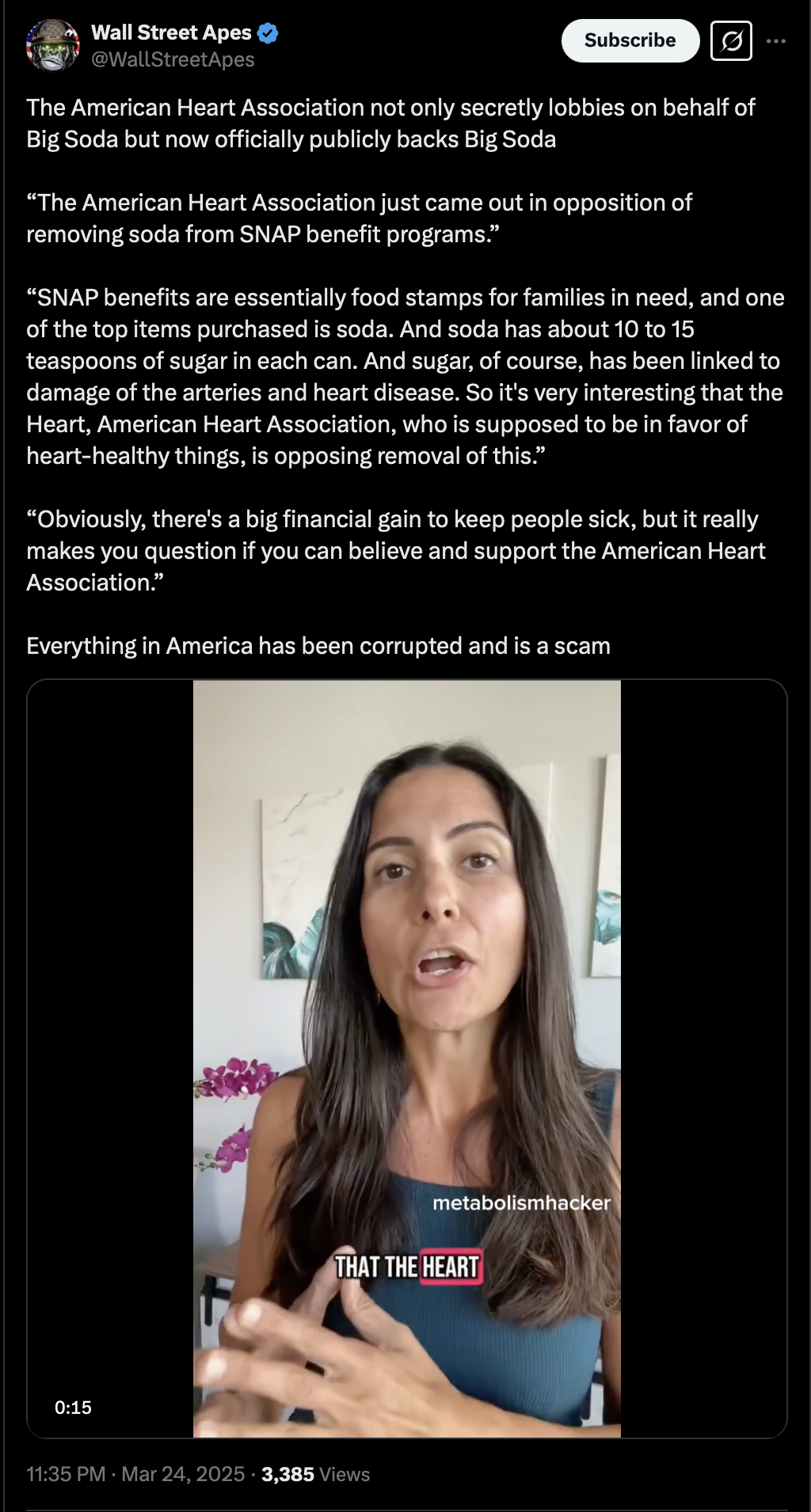Open Wall Street Apes profile picture
The width and height of the screenshot is (811, 1512).
coord(52,45)
